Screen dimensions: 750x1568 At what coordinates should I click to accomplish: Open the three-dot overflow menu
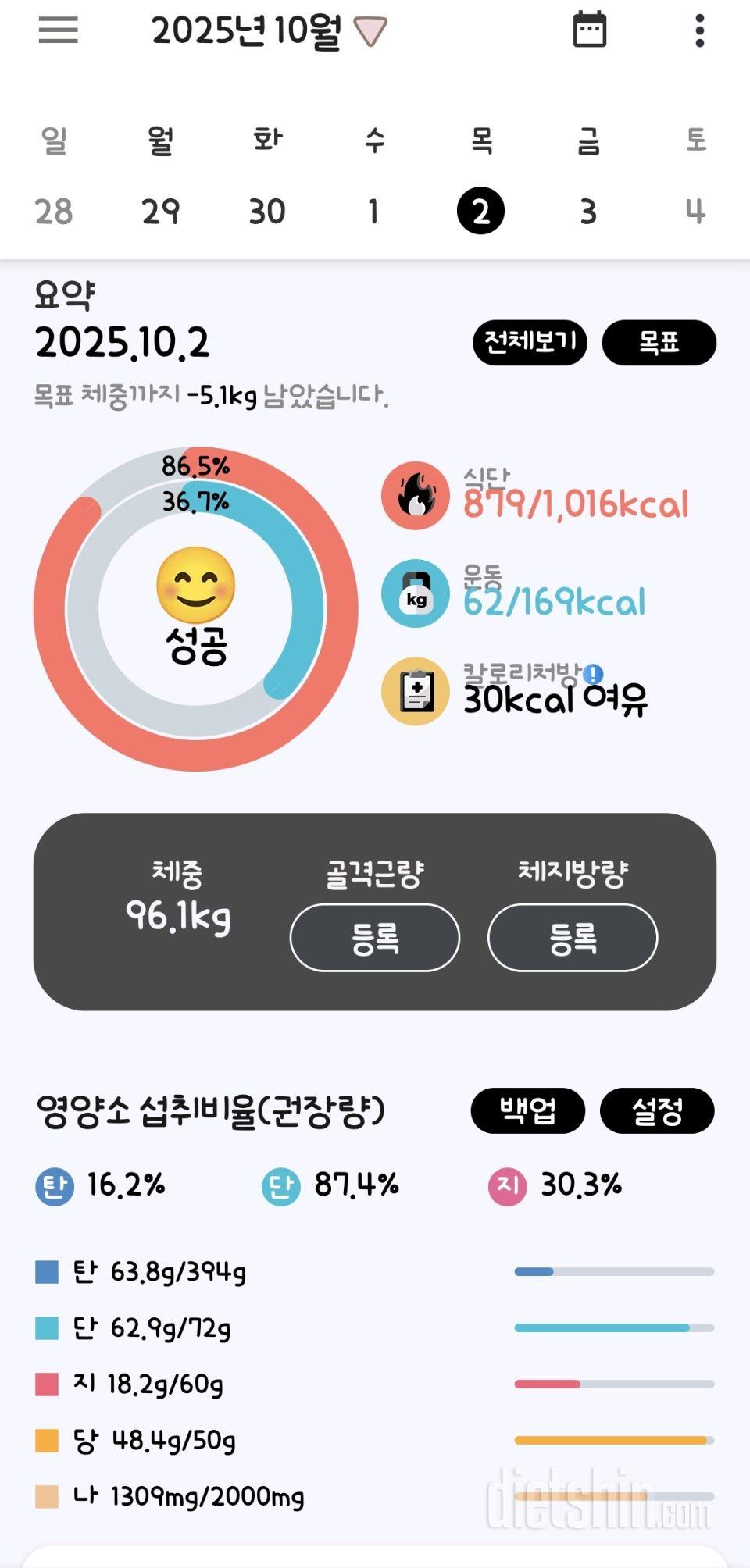[699, 31]
